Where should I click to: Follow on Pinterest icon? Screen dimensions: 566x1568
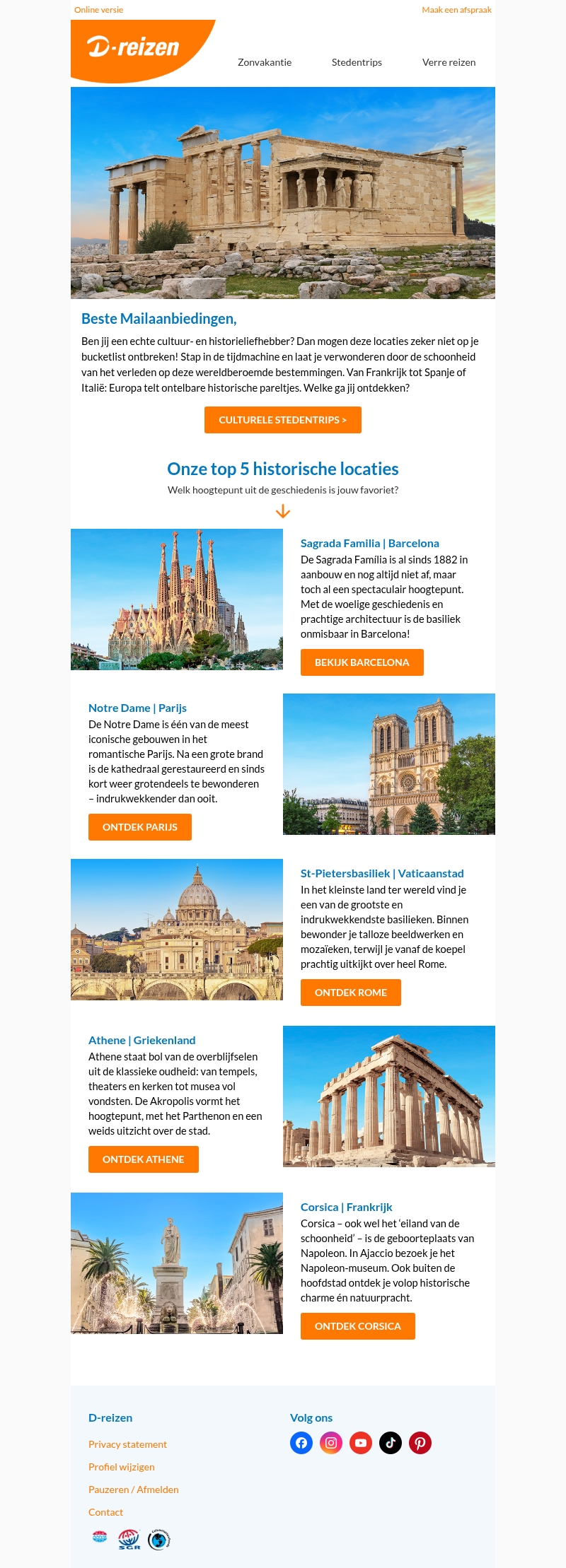[420, 1443]
